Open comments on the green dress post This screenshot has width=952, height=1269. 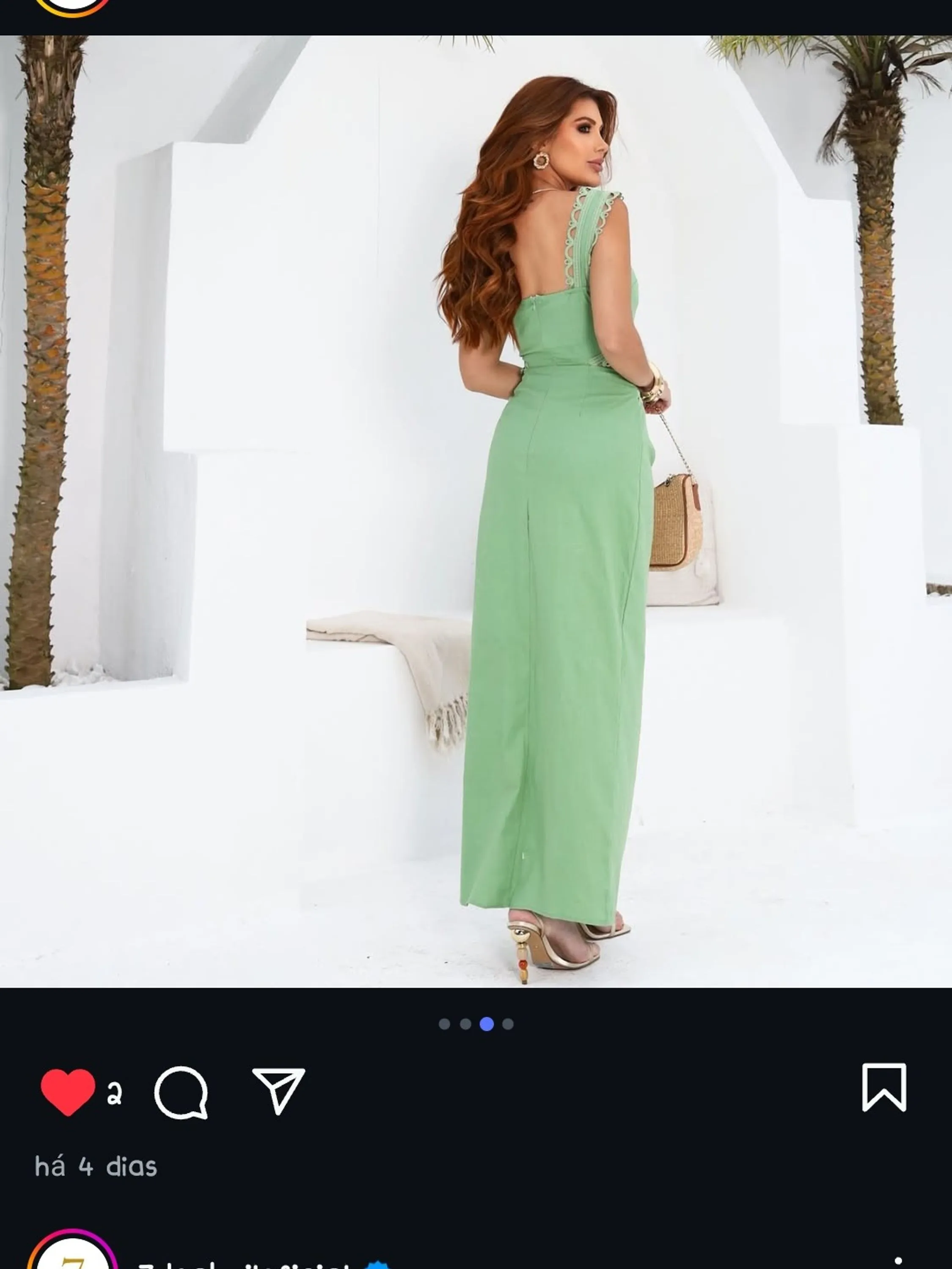click(181, 1092)
